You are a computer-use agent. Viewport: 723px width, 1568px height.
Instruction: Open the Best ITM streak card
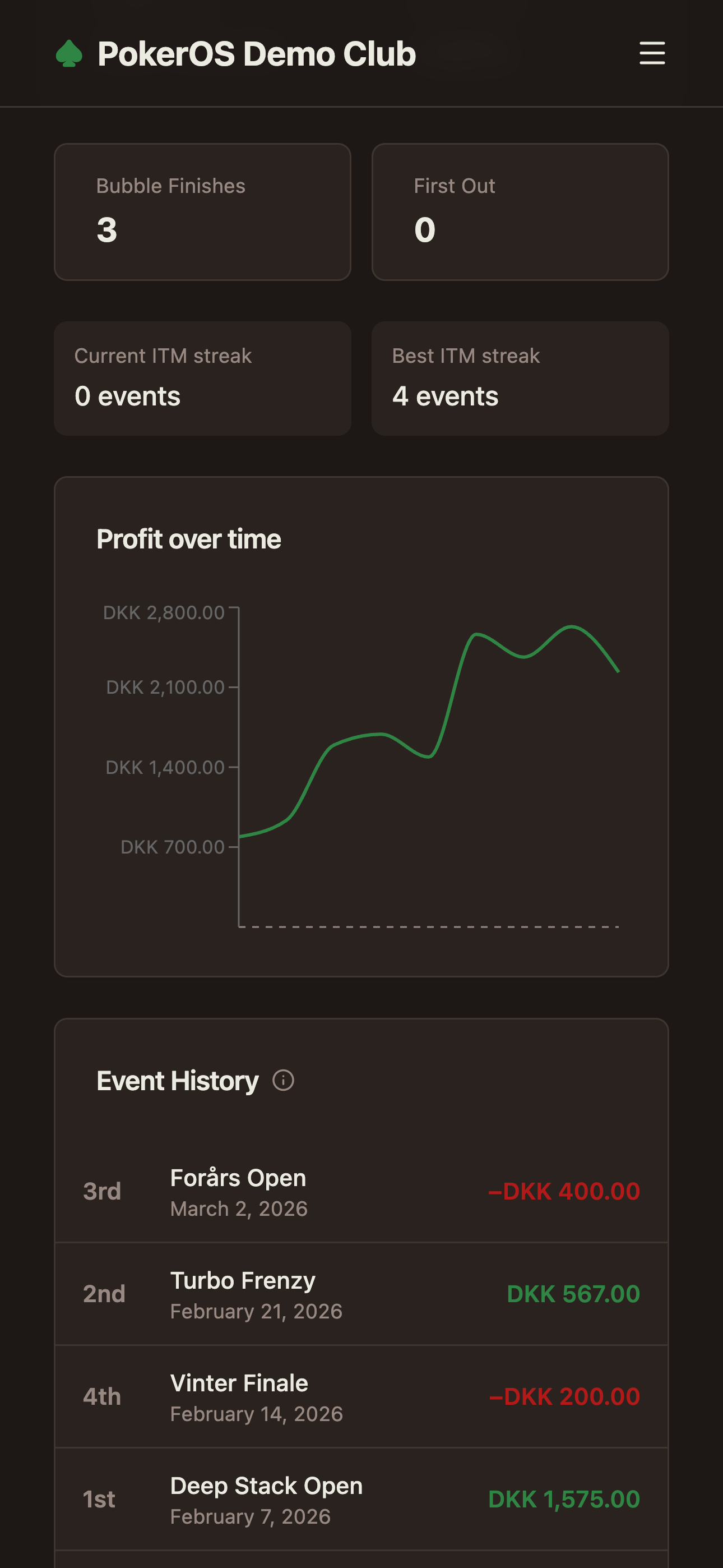coord(520,379)
